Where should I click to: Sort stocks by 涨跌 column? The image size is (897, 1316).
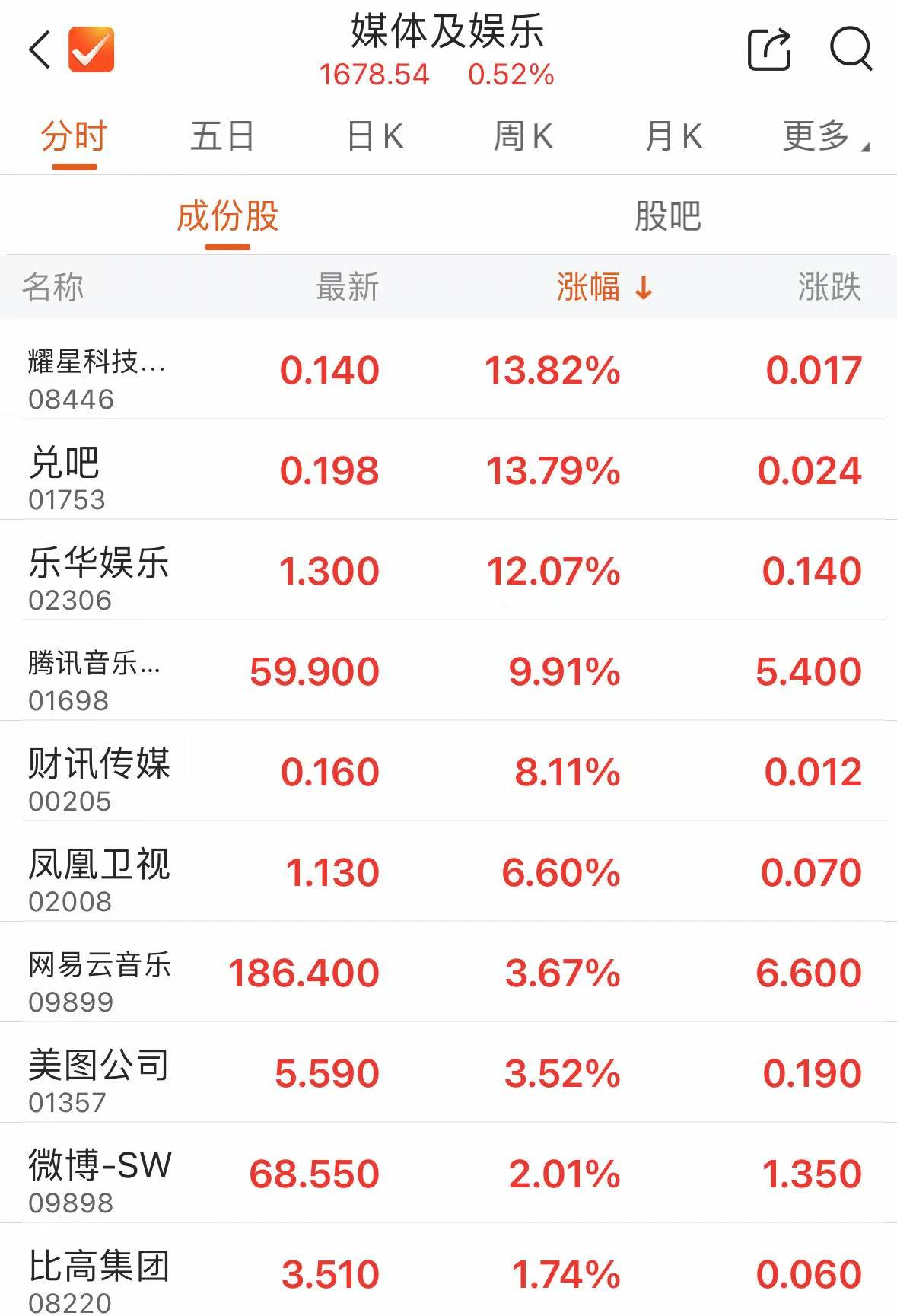(829, 288)
